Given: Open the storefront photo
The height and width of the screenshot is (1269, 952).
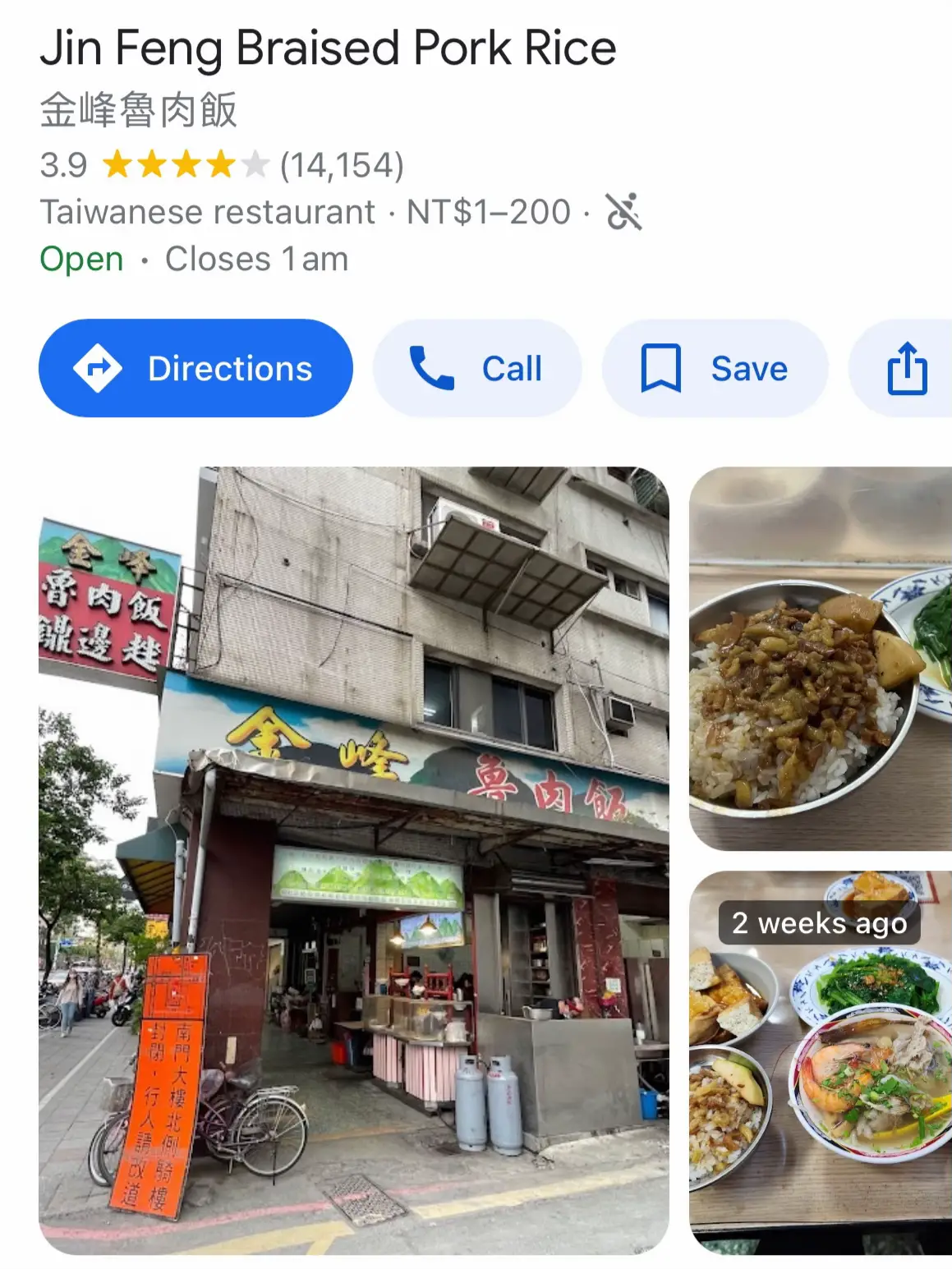Looking at the screenshot, I should click(x=353, y=860).
